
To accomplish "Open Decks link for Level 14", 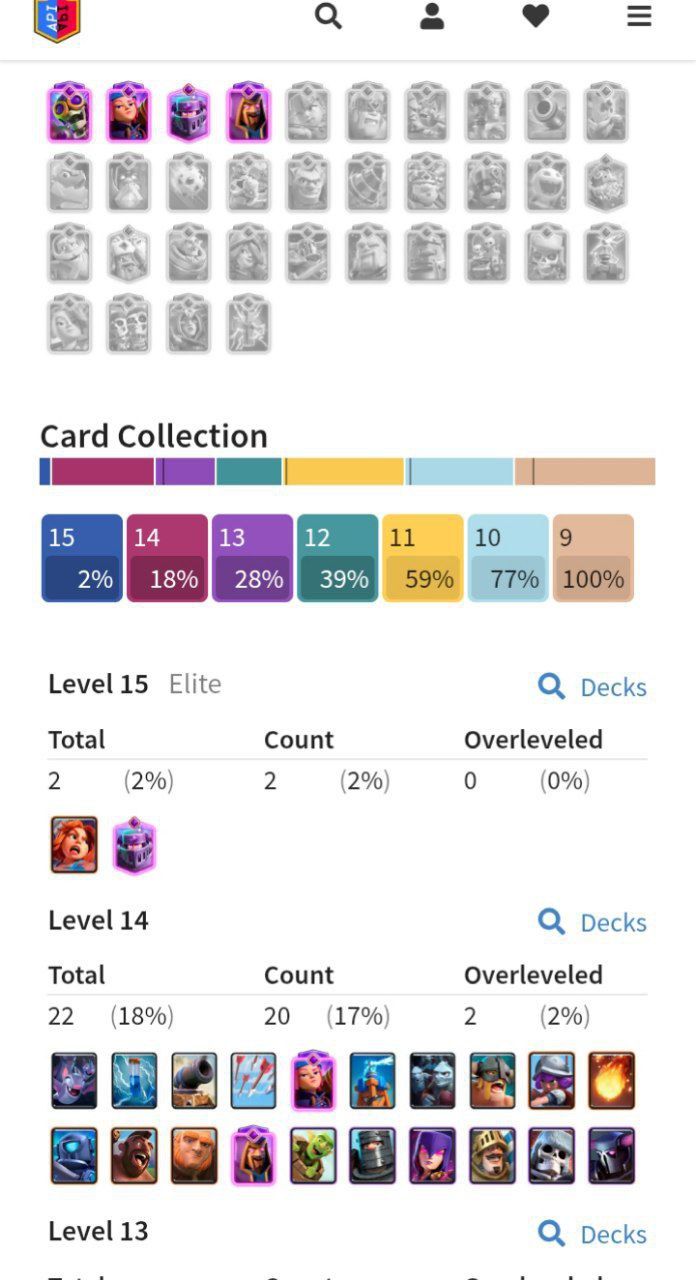I will pos(592,922).
